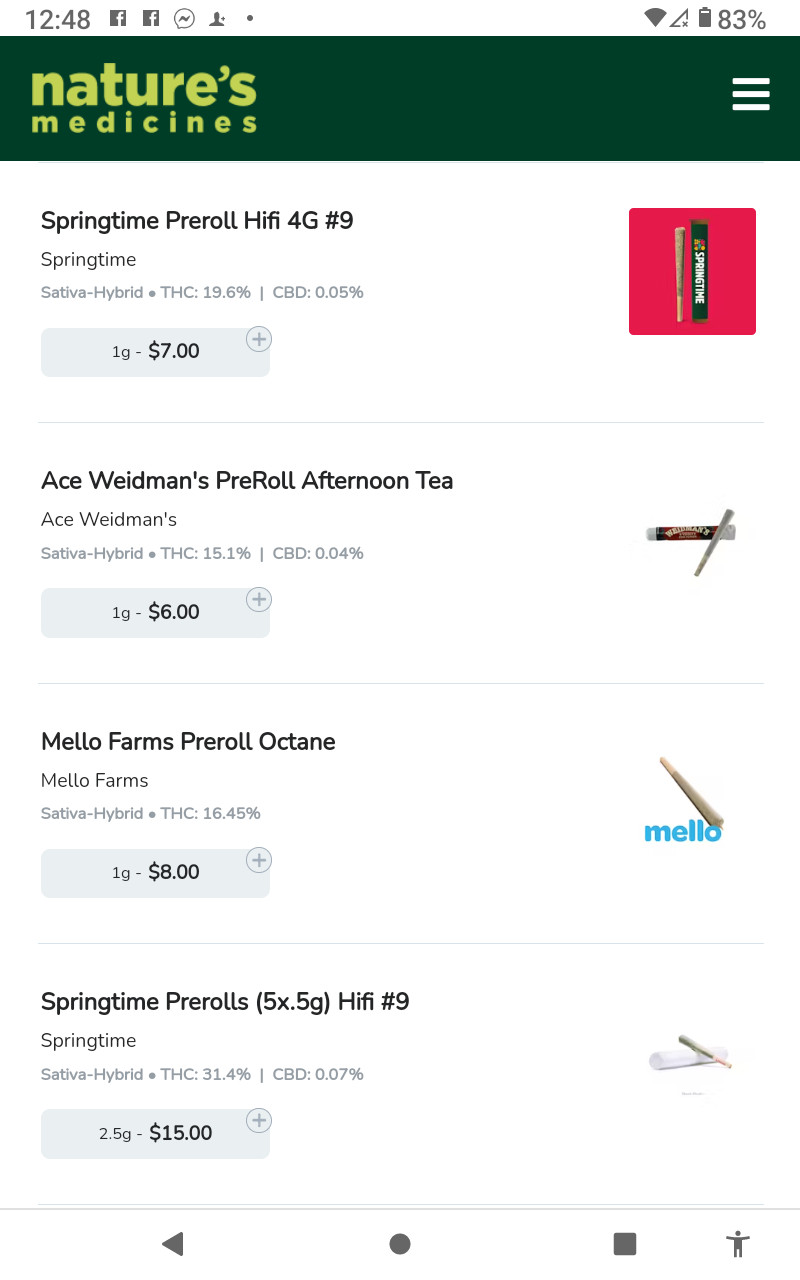
Task: Go to the device home screen
Action: (400, 1244)
